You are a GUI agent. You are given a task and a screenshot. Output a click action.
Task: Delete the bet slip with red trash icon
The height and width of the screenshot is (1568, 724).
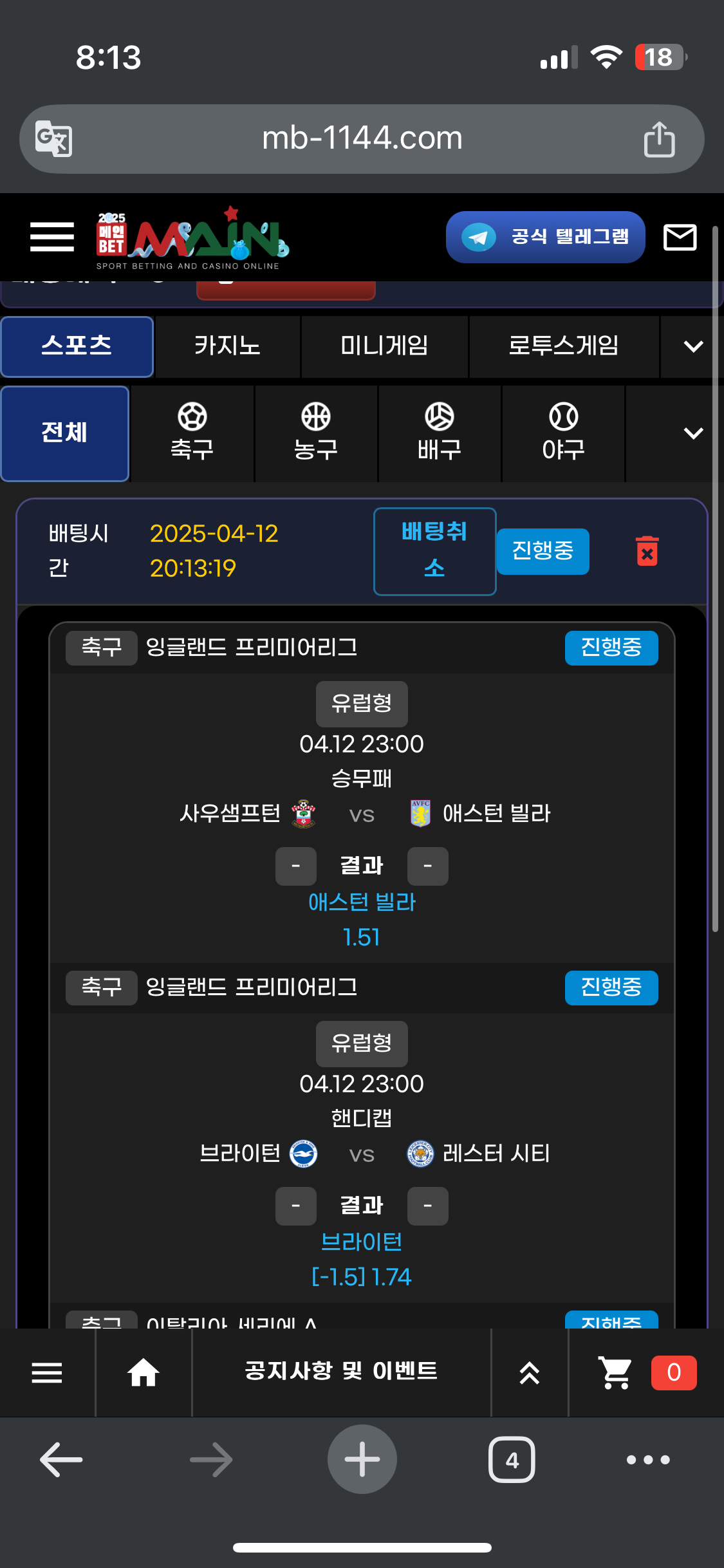(647, 551)
